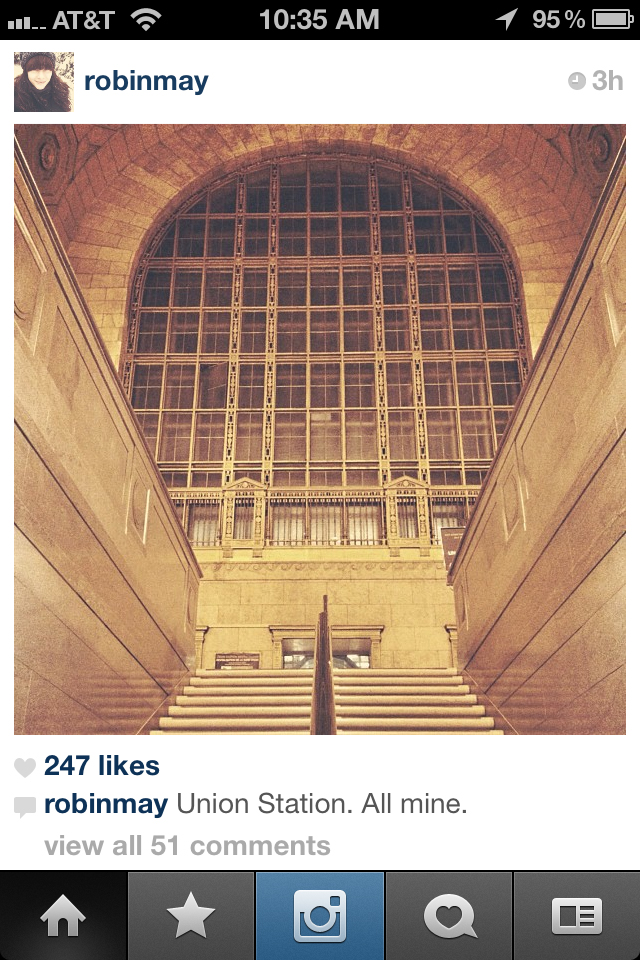
Task: Switch to the Popular star tab
Action: 191,916
